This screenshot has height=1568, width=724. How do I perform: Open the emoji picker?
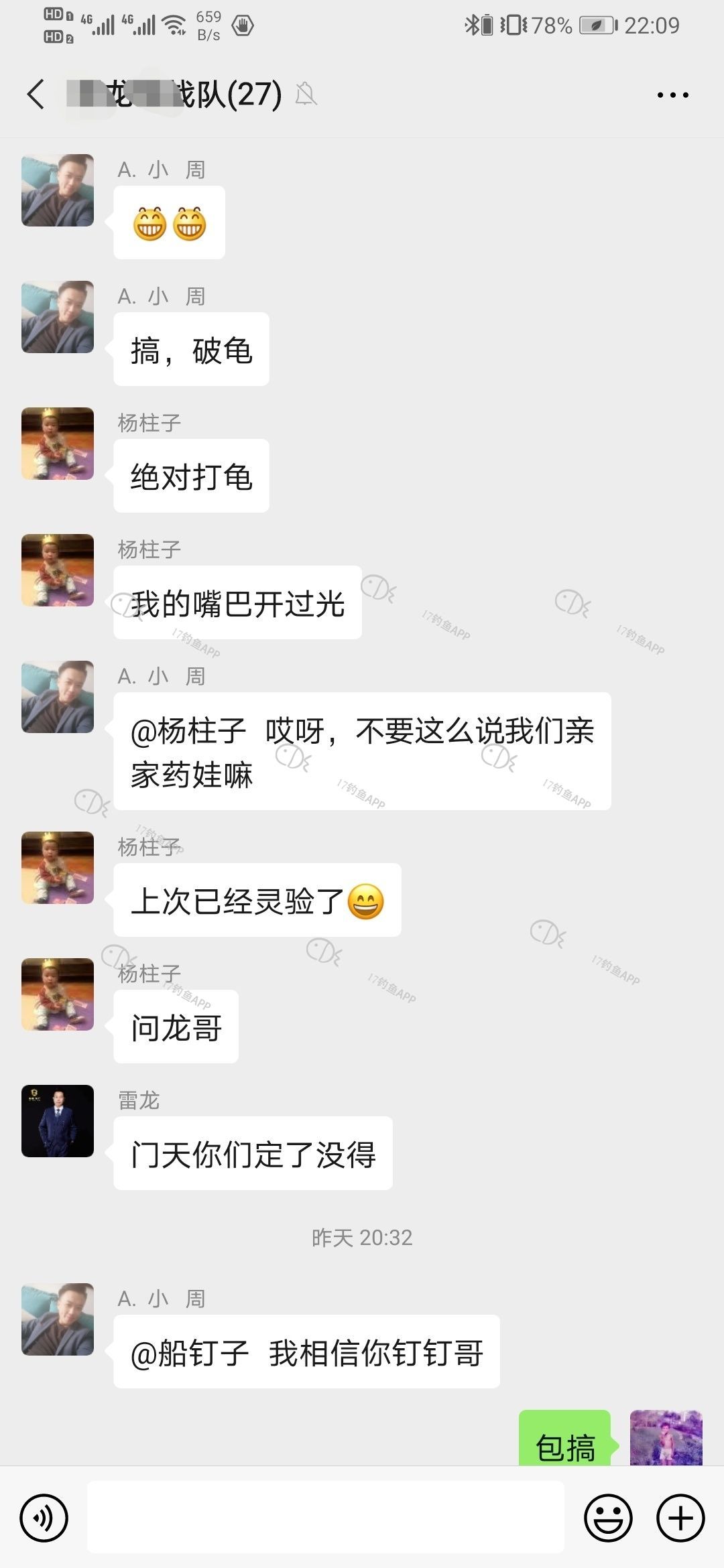coord(608,1518)
